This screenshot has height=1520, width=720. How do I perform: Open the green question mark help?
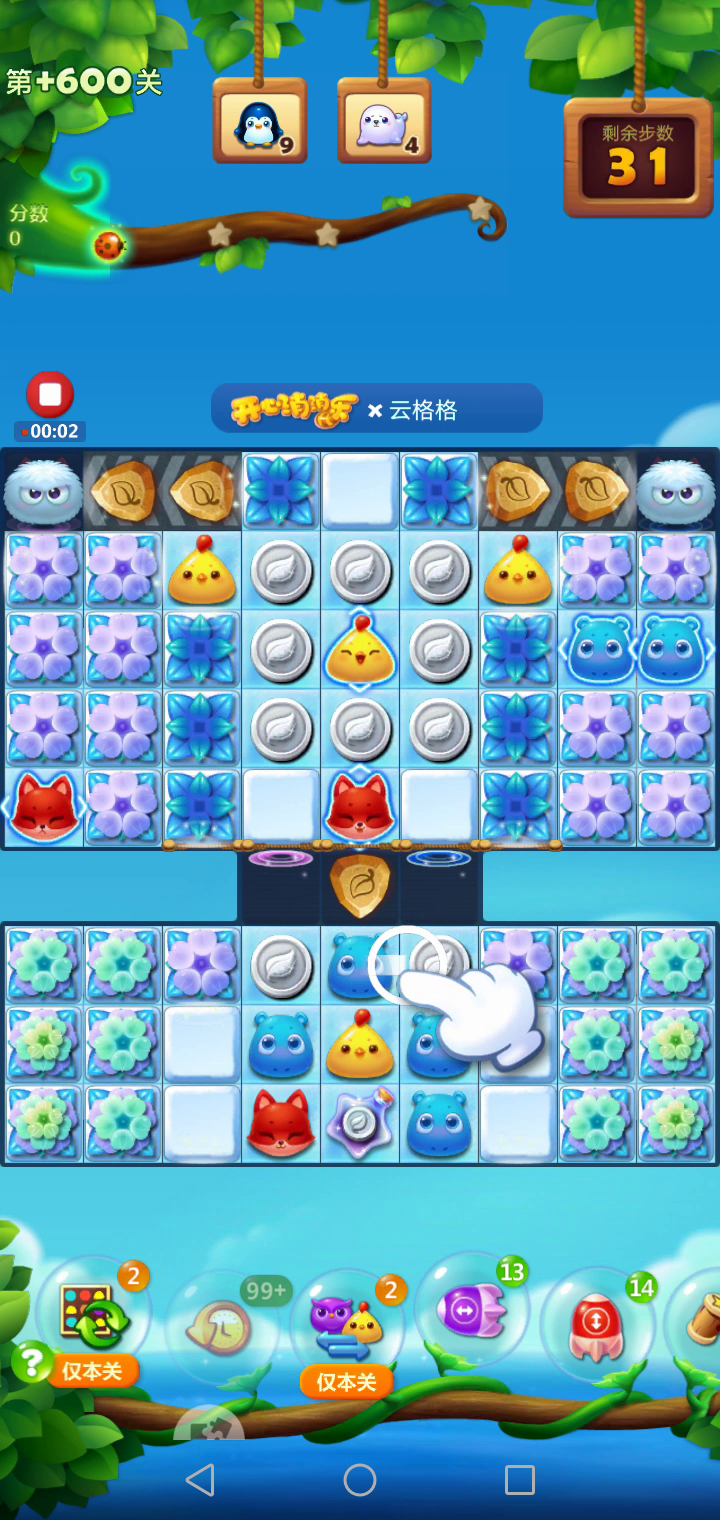point(32,1361)
